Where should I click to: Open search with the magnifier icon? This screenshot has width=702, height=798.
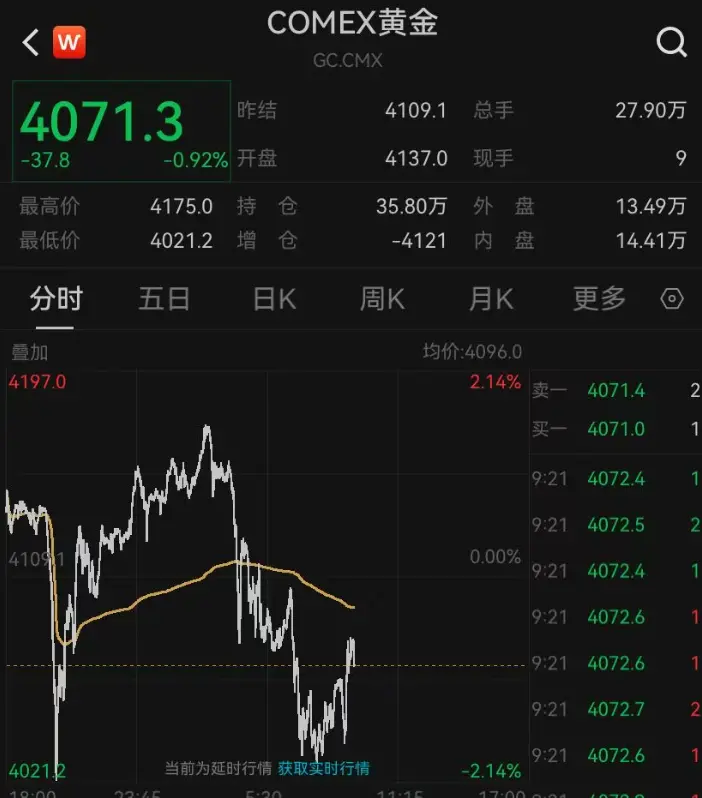[x=671, y=42]
